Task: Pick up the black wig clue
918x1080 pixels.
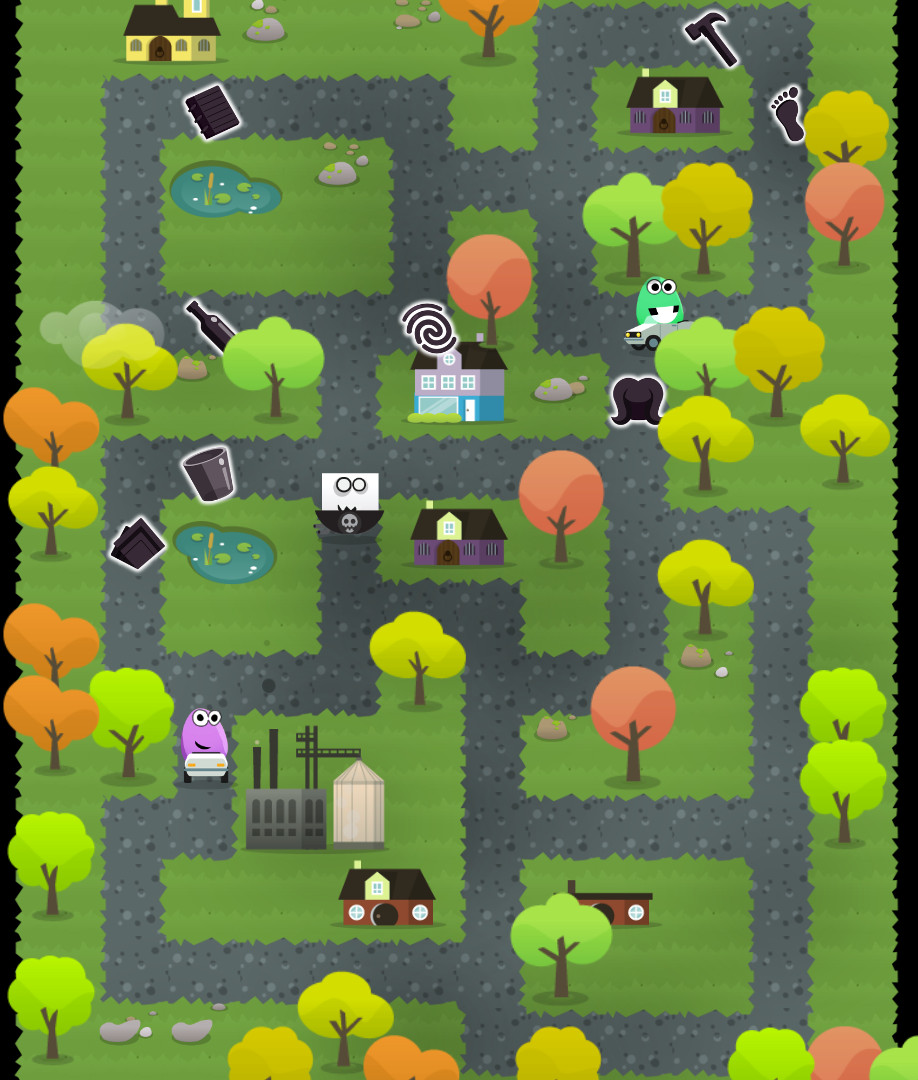Action: [638, 400]
